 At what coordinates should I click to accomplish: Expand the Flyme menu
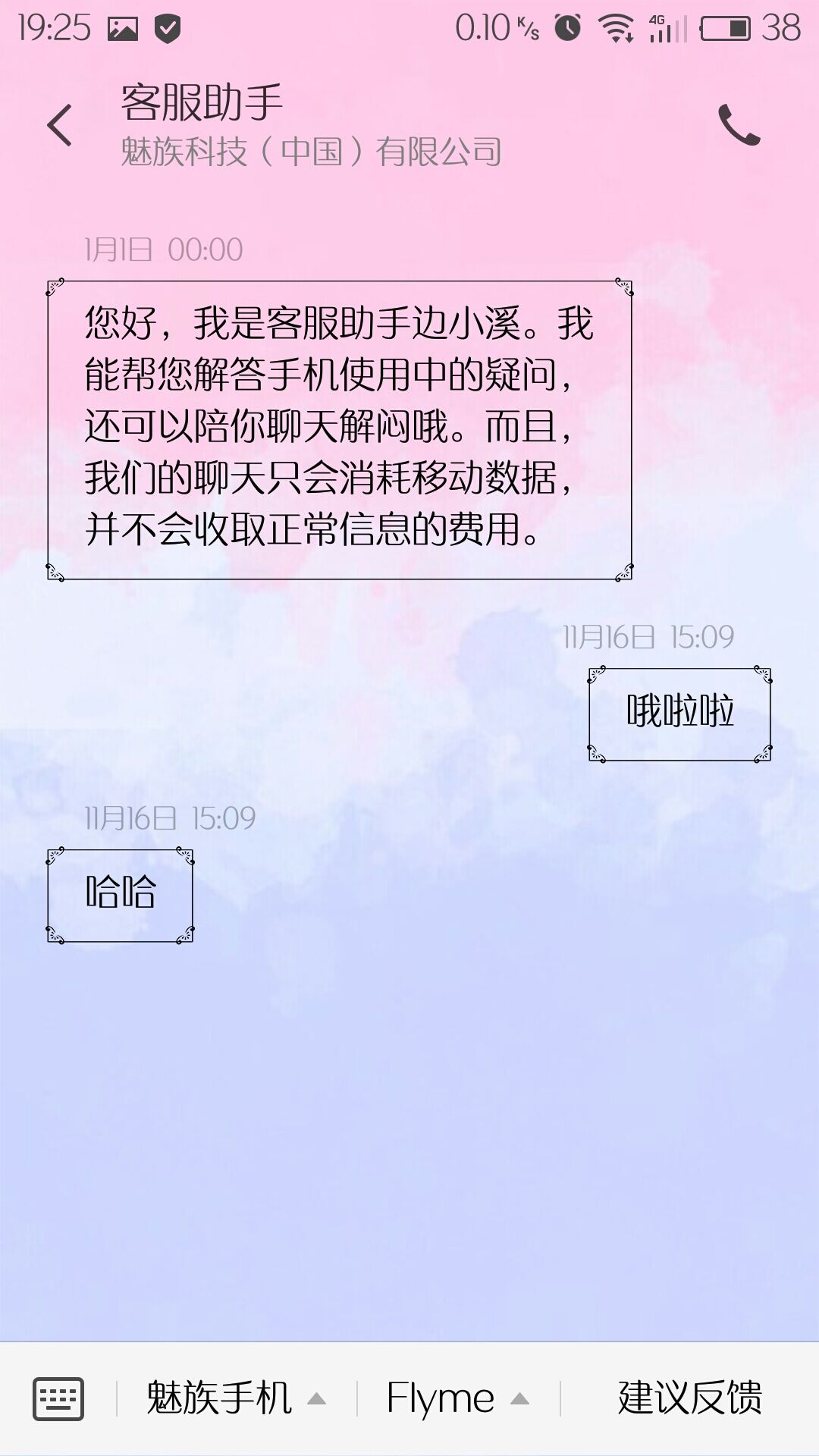click(458, 1398)
